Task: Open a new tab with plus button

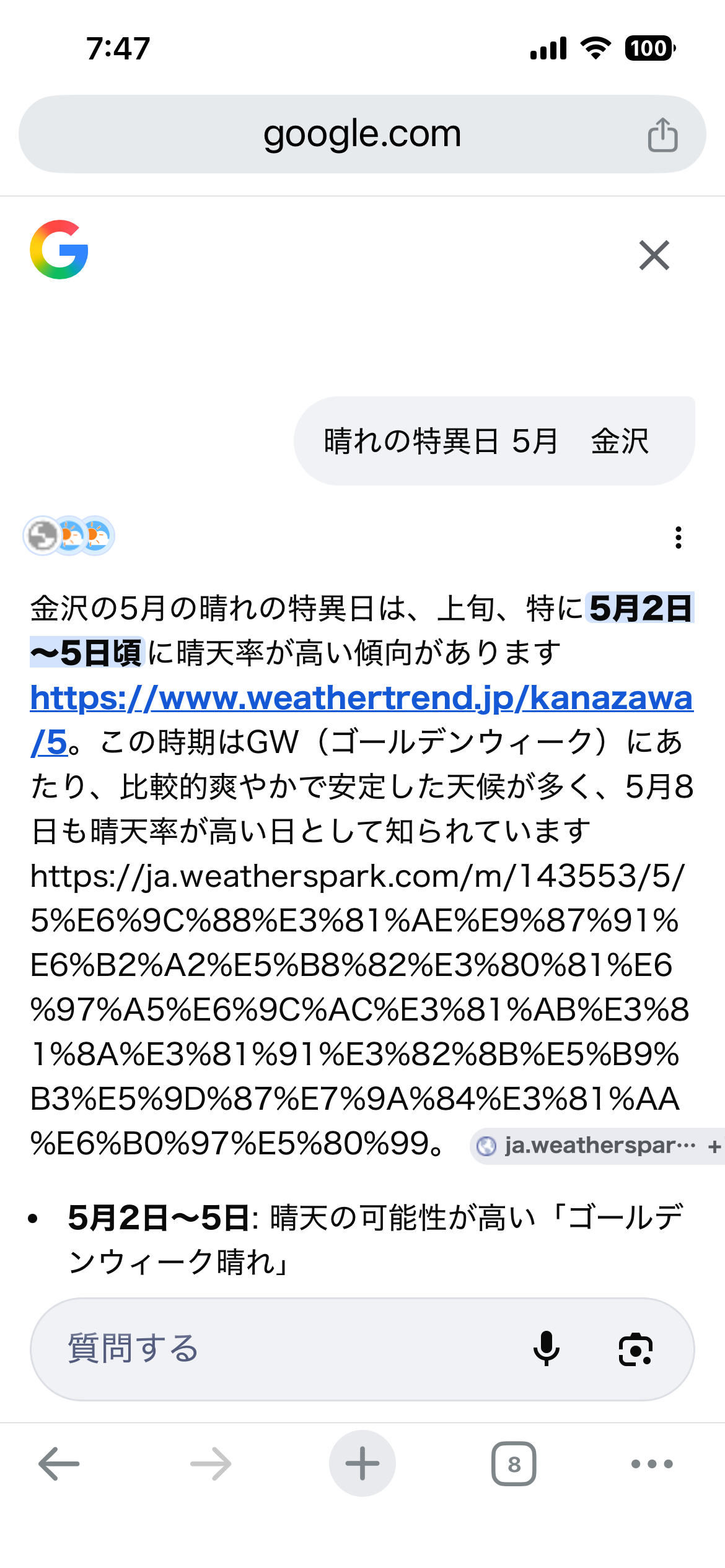Action: point(362,1464)
